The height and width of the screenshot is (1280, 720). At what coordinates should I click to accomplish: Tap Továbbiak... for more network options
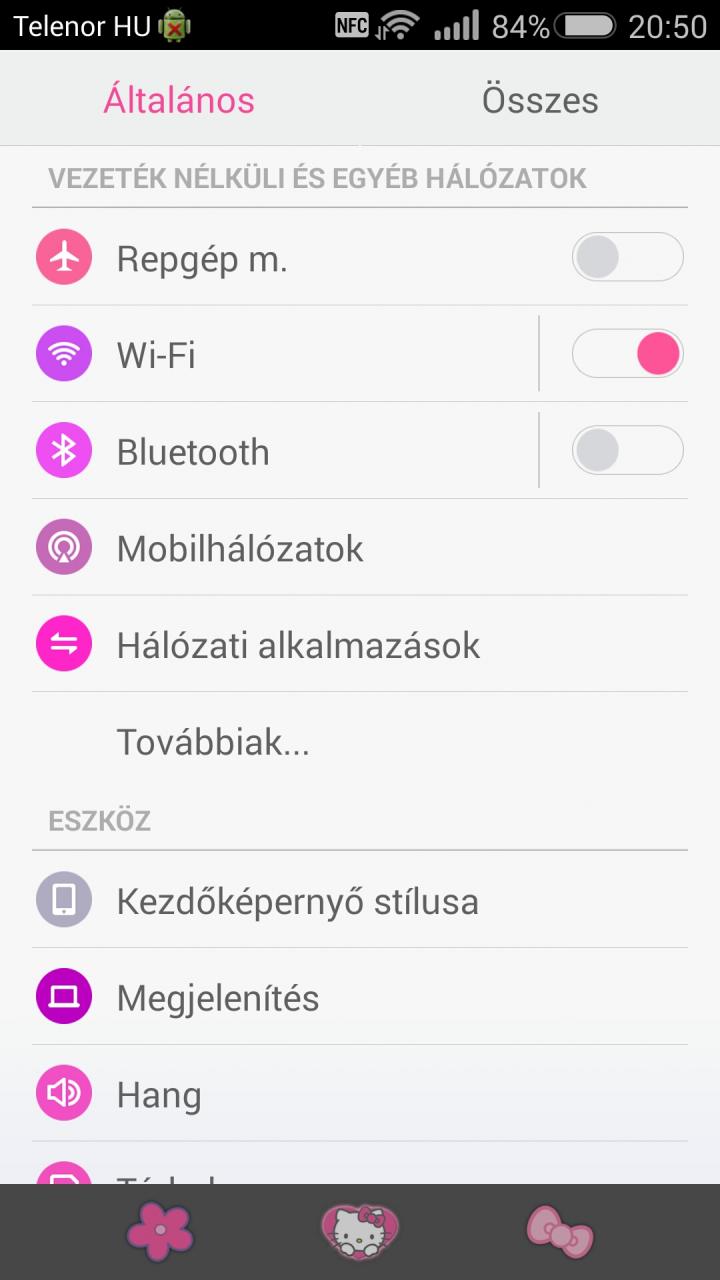[x=360, y=742]
